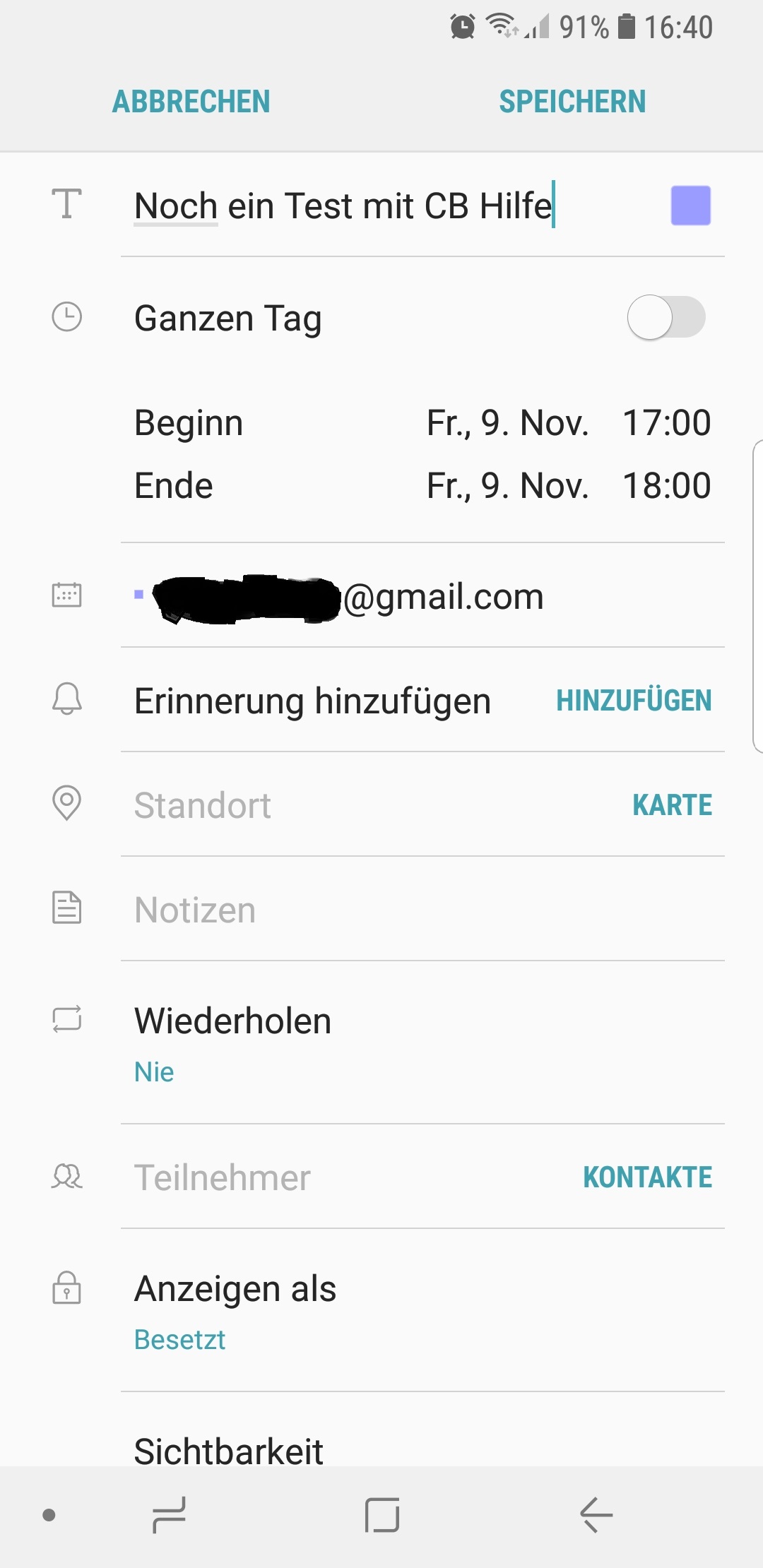Go back with the navigation bar arrow

coord(596,1515)
